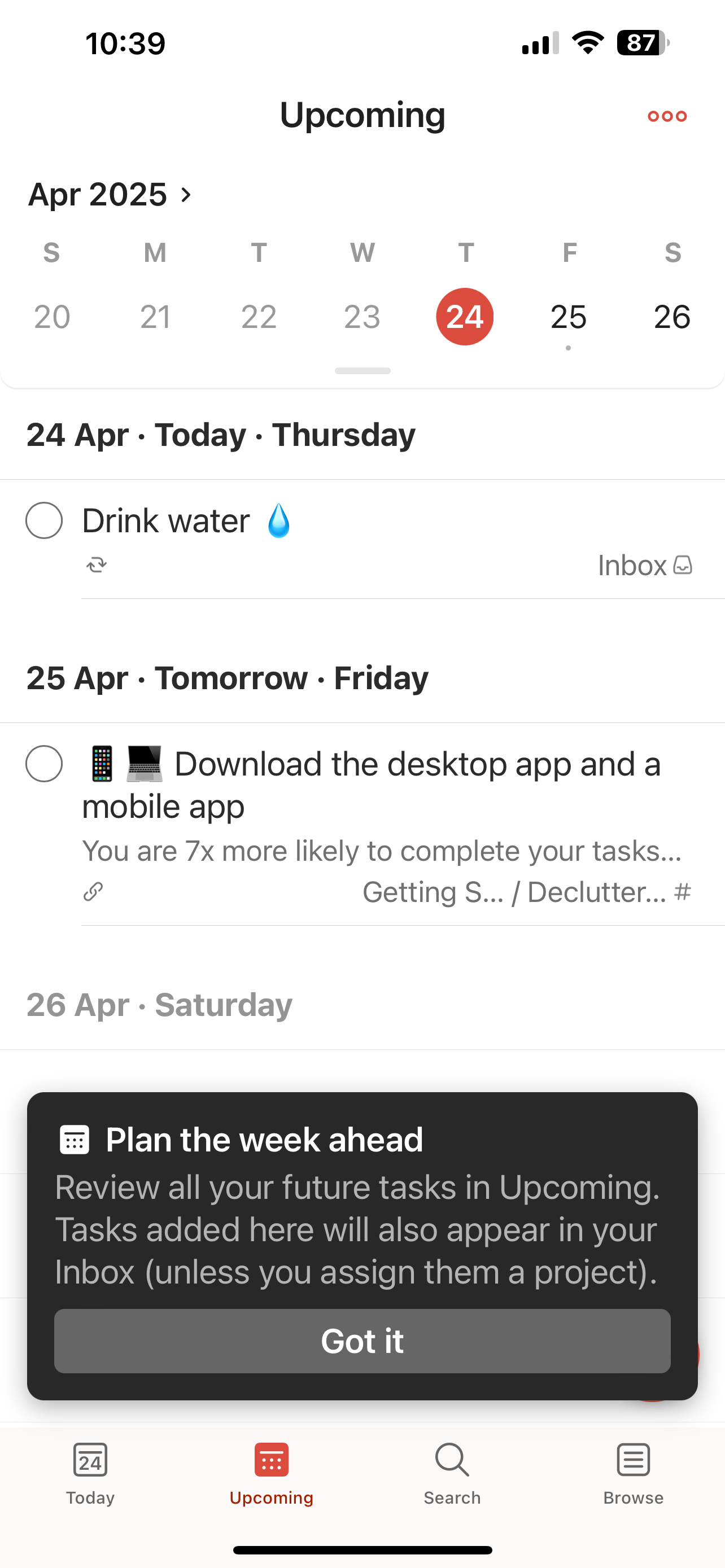
Task: Dismiss the tip with Got it
Action: pos(362,1341)
